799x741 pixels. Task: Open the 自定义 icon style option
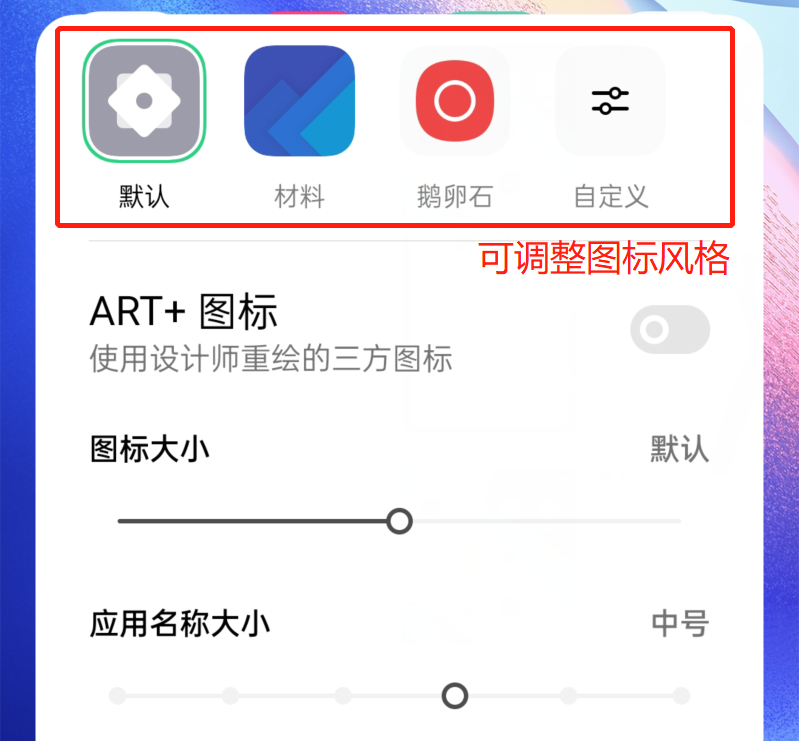(x=610, y=101)
